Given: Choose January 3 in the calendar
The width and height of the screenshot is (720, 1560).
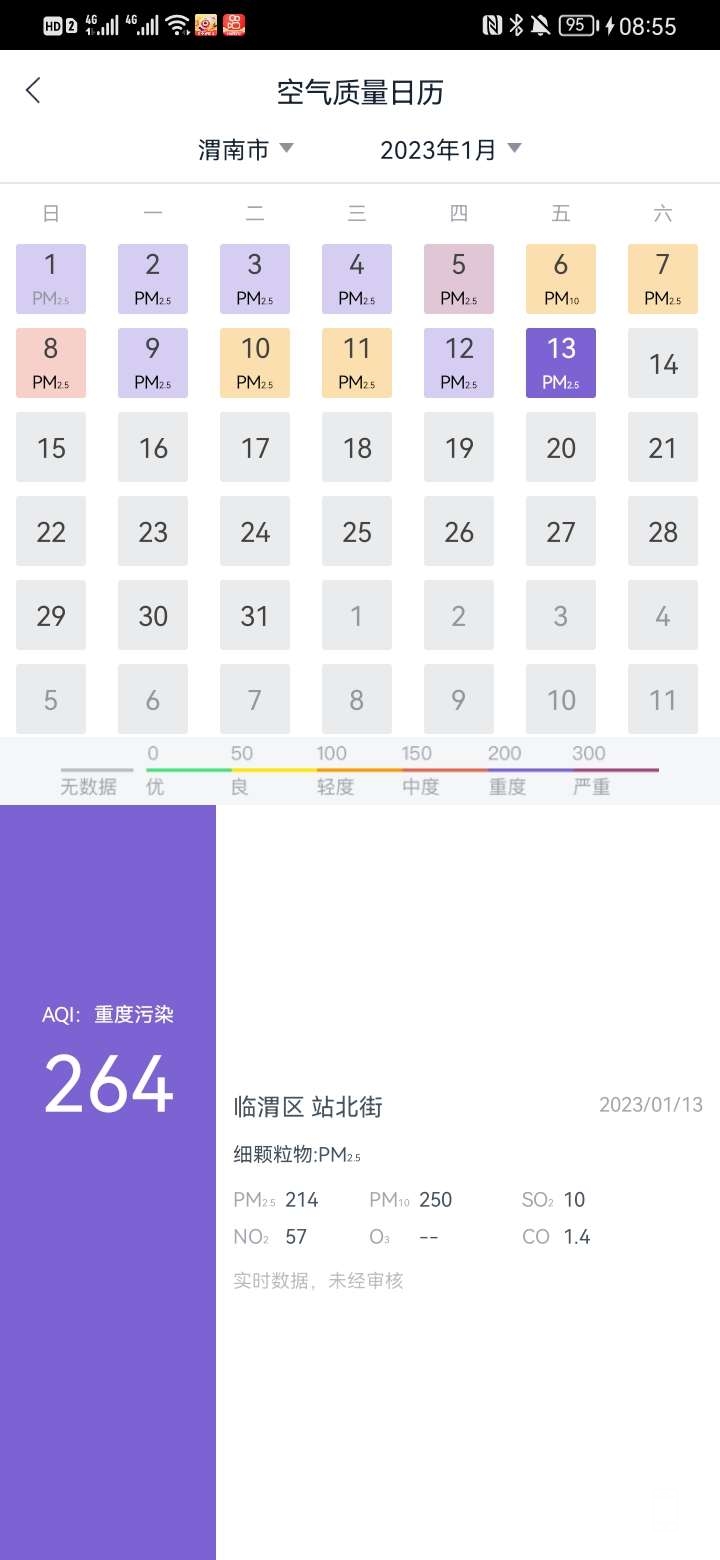Looking at the screenshot, I should [255, 279].
